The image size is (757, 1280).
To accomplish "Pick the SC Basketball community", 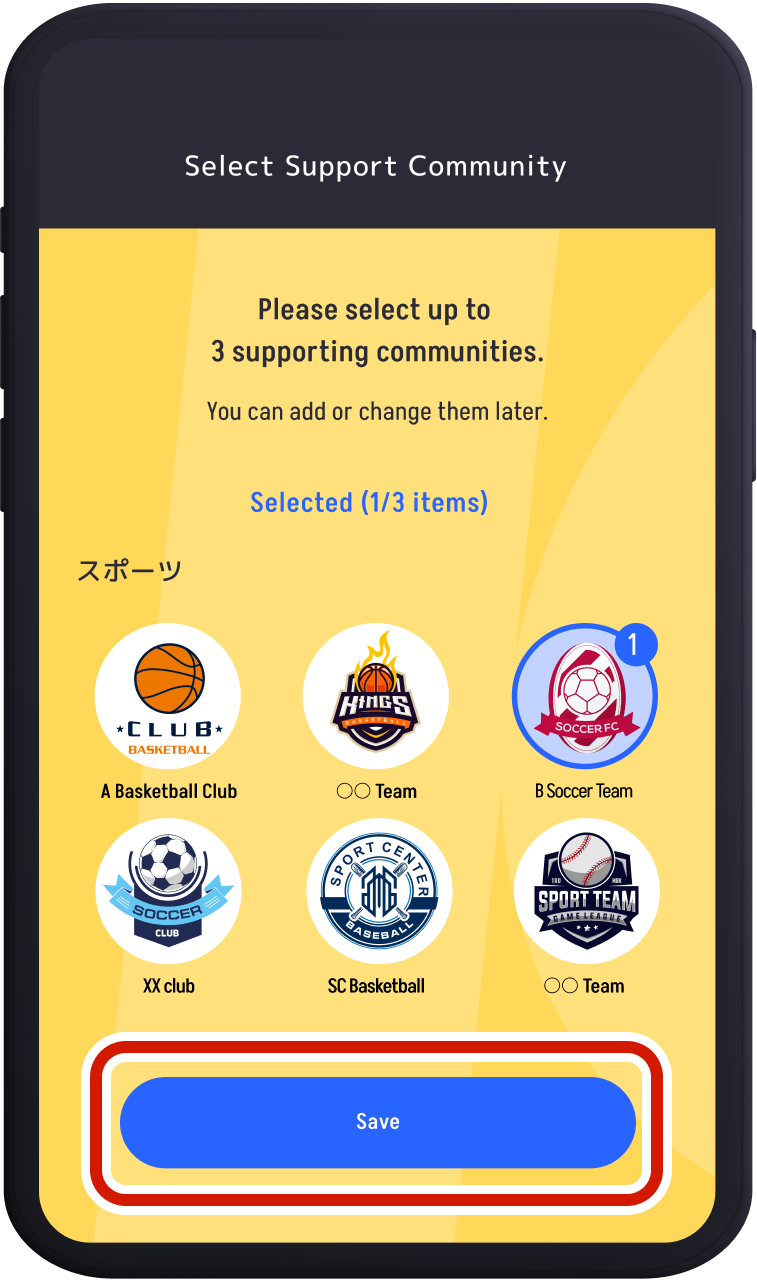I will (x=378, y=891).
